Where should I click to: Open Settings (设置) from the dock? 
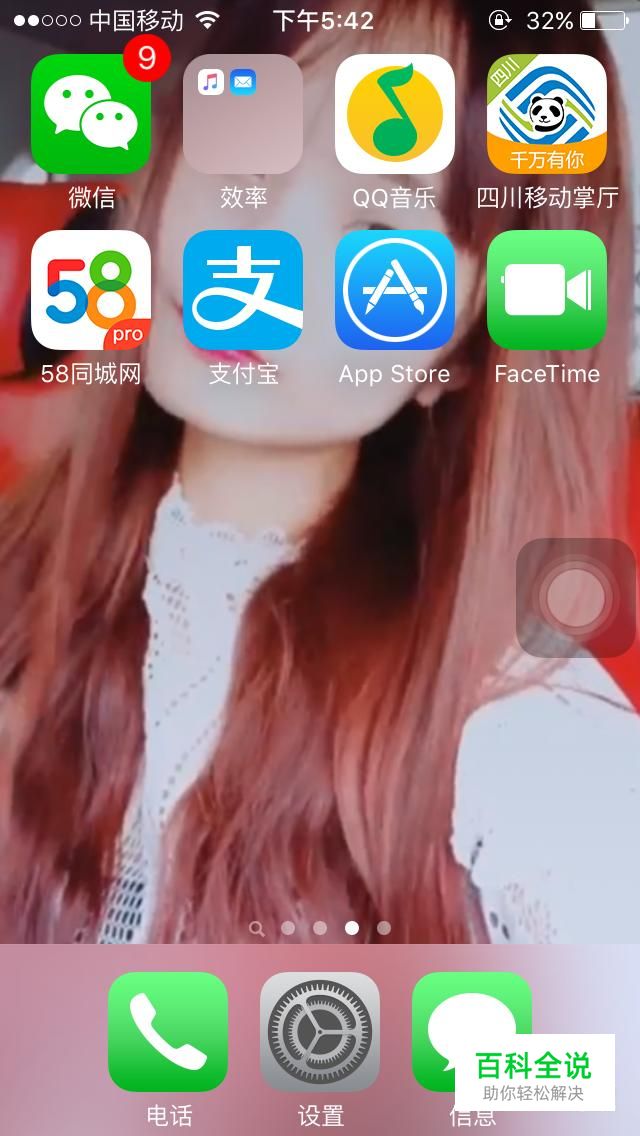[320, 1032]
